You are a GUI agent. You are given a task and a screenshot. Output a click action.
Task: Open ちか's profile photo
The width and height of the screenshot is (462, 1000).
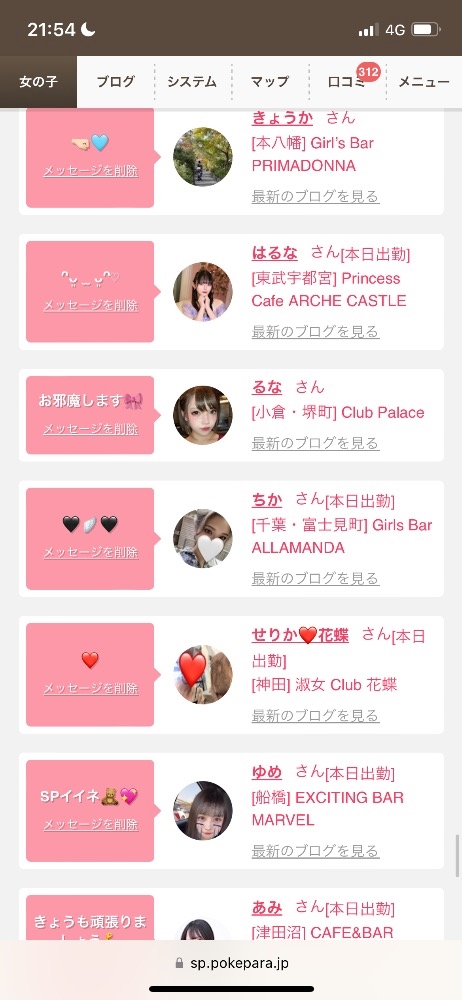click(203, 538)
